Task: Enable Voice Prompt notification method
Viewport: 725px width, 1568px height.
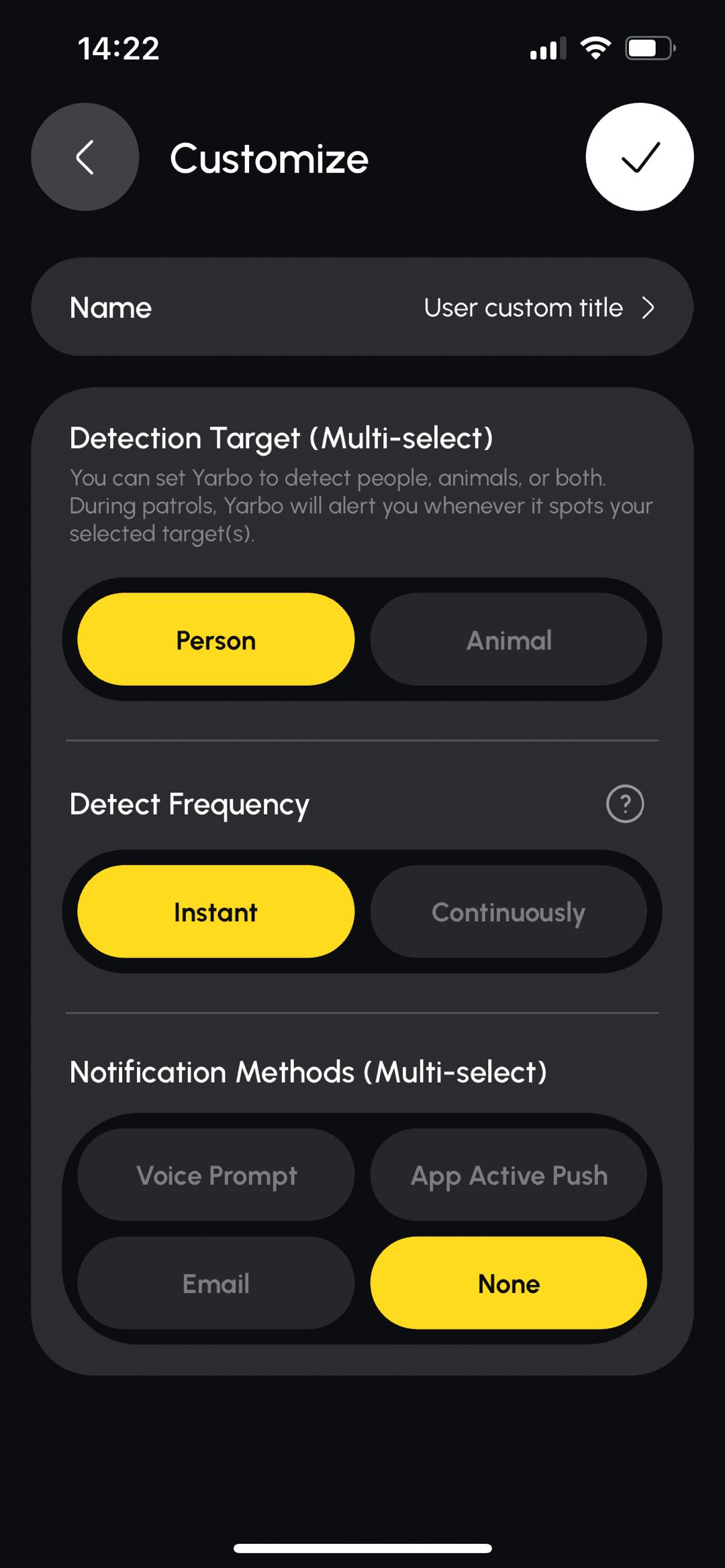Action: pos(215,1175)
